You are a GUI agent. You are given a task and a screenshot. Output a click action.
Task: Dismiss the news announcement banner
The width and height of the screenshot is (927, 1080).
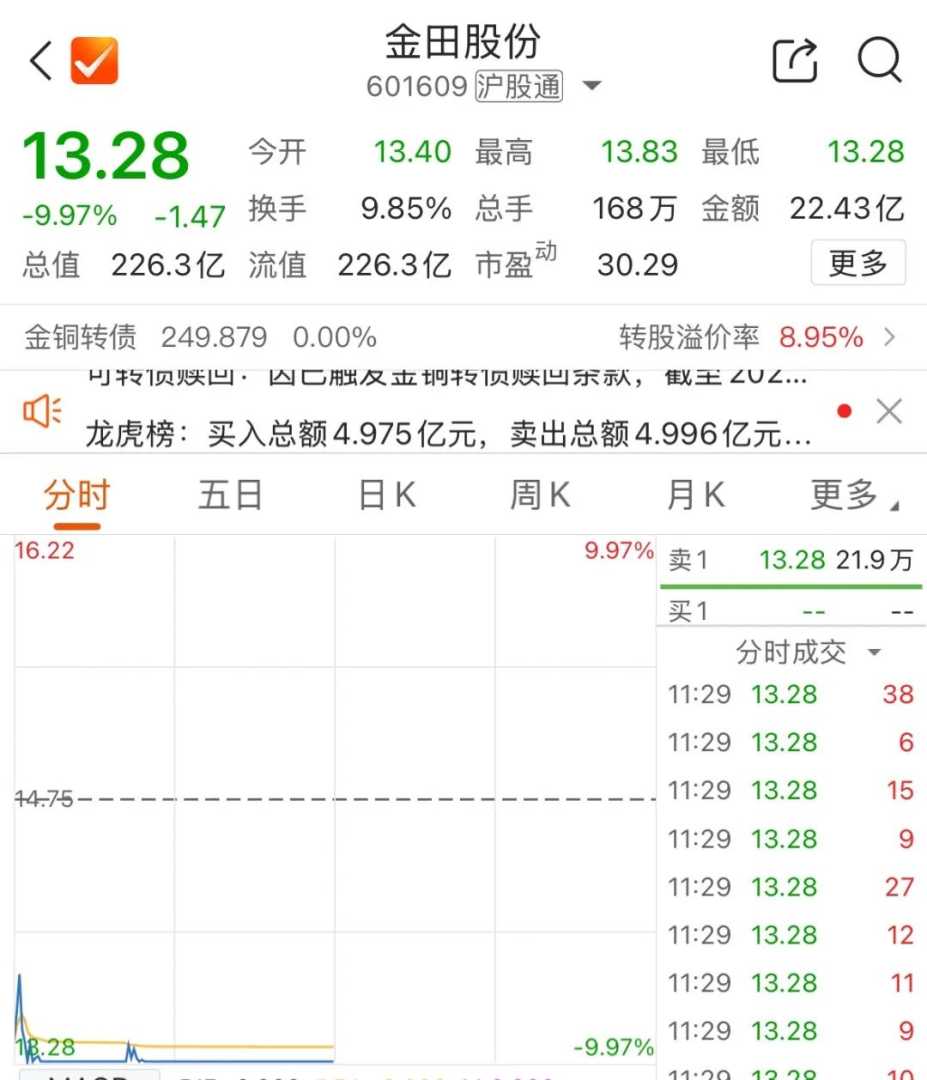tap(889, 411)
